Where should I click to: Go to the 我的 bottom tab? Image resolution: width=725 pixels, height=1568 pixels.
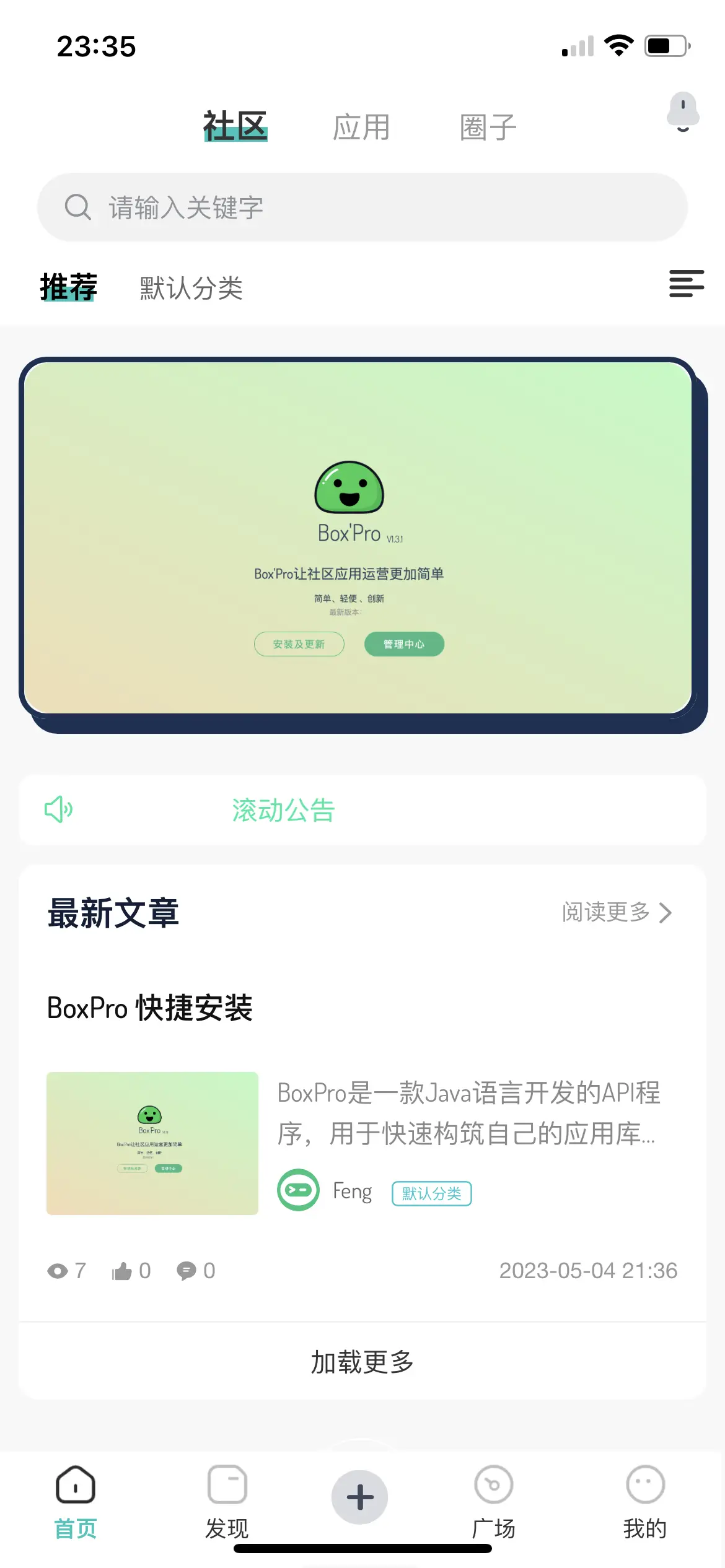[x=645, y=1501]
